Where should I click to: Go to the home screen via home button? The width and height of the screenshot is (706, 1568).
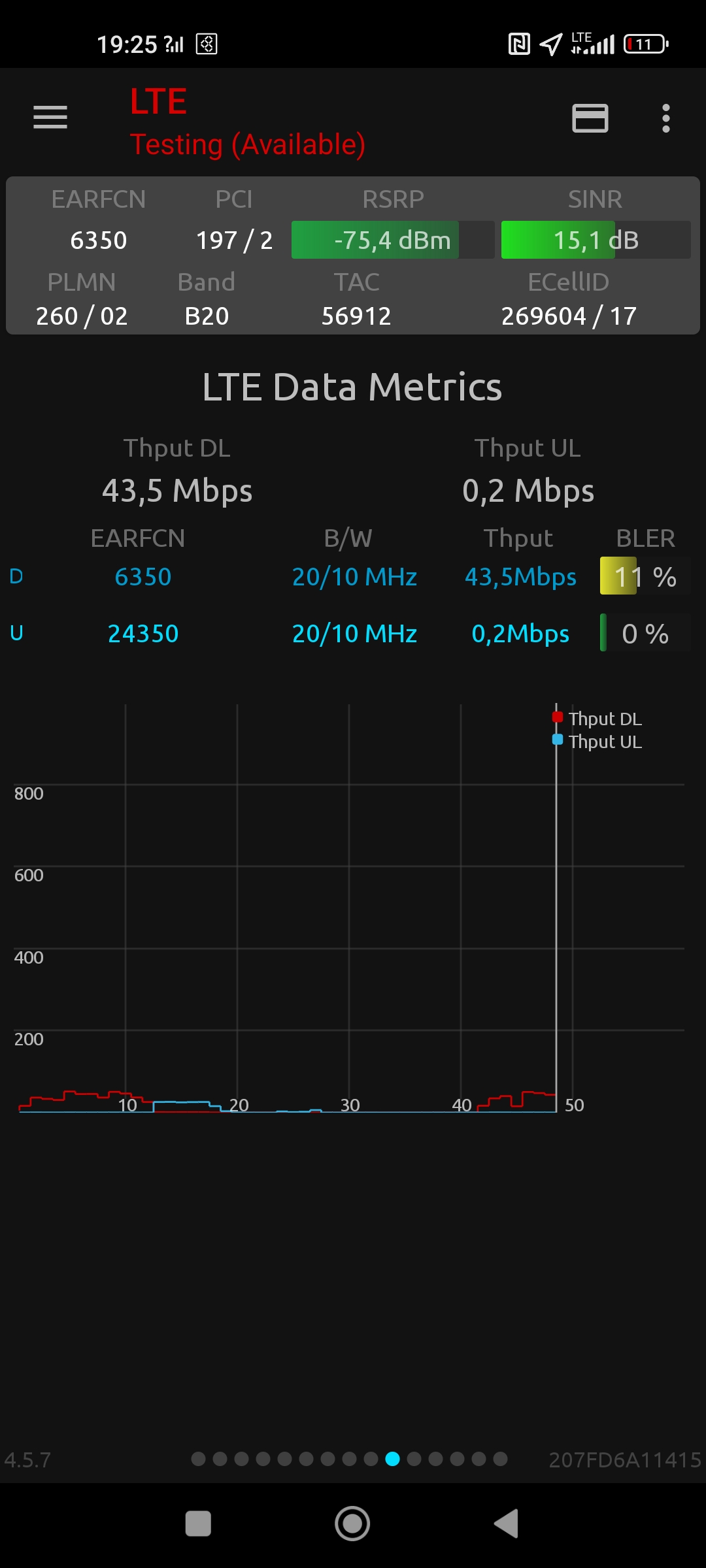pyautogui.click(x=352, y=1524)
